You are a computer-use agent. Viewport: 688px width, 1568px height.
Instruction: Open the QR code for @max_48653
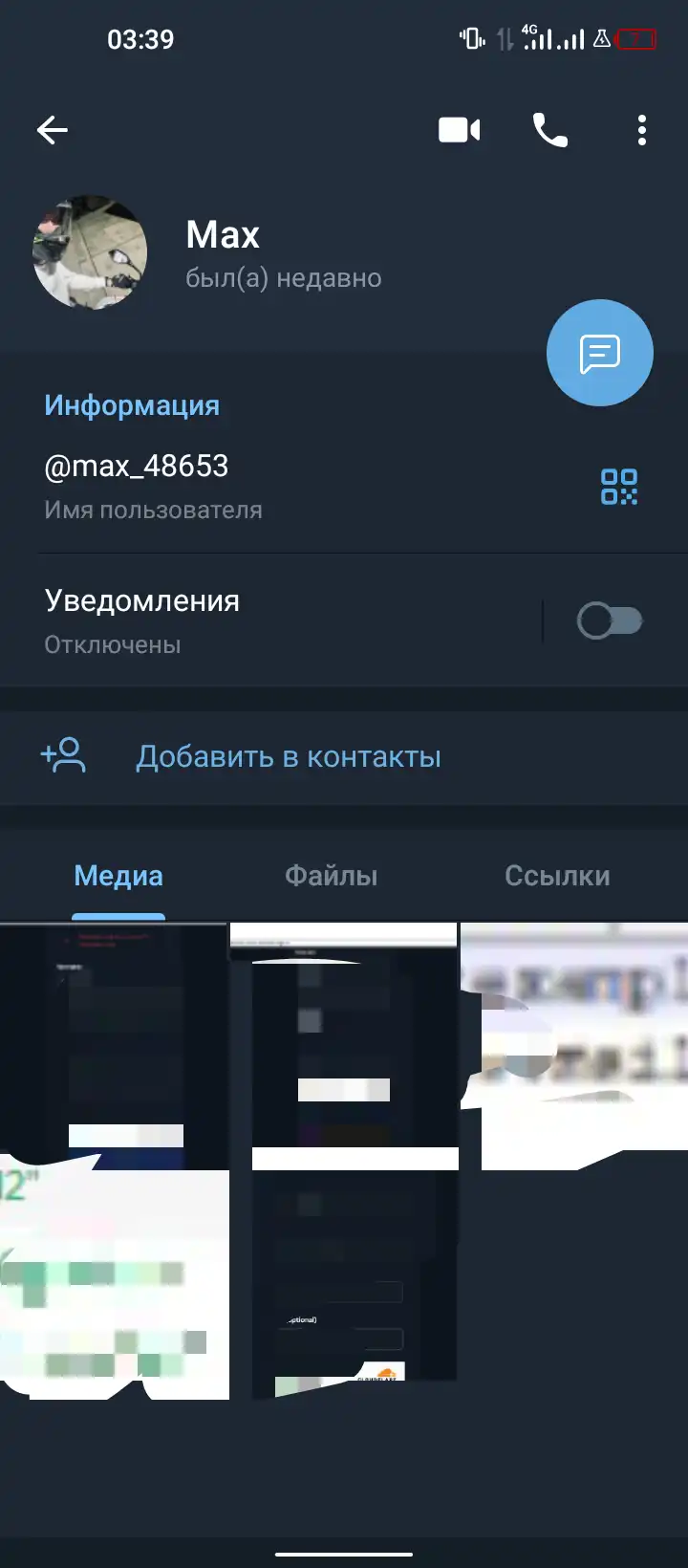point(618,486)
